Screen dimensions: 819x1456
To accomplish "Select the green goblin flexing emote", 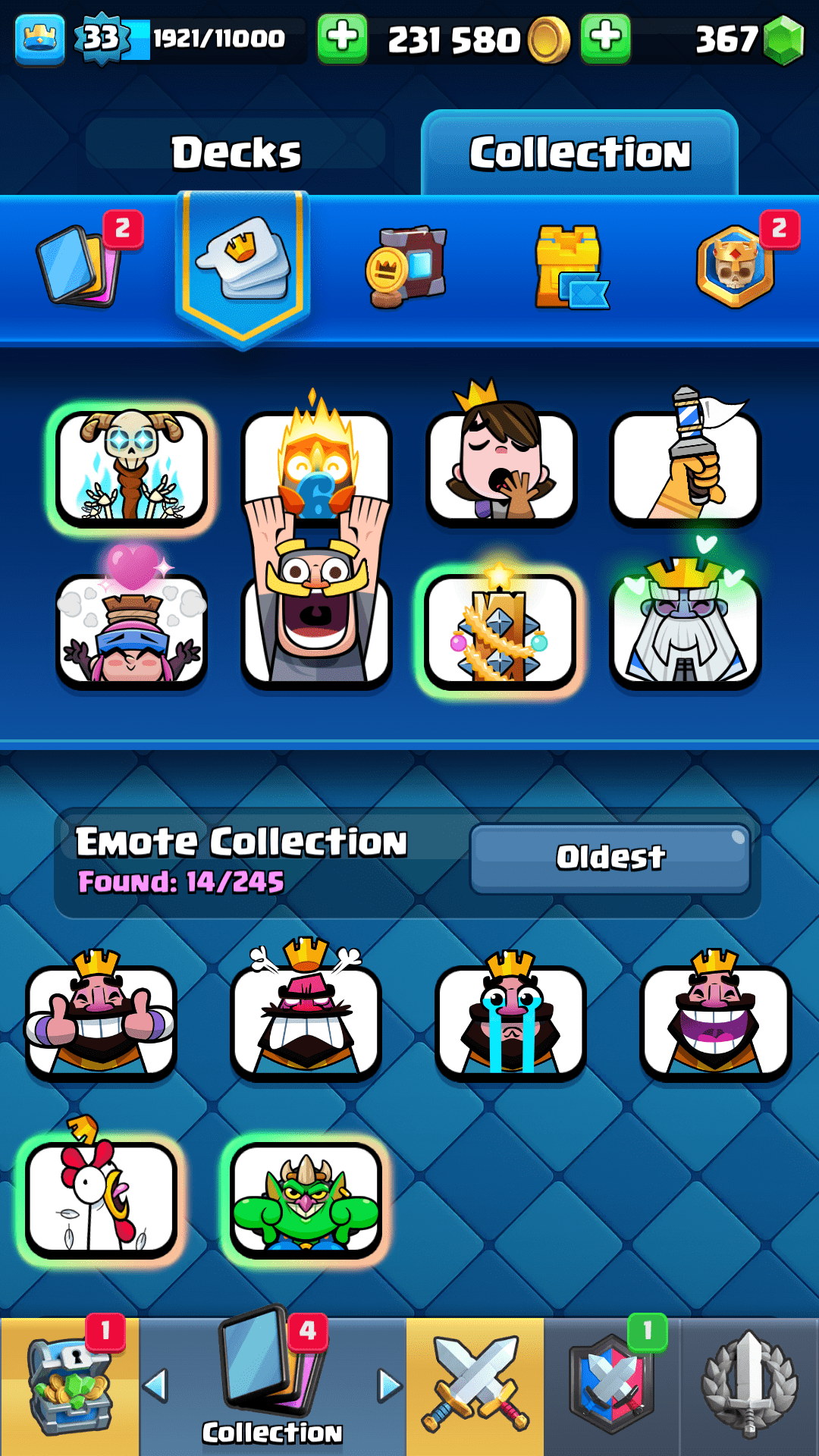I will [x=306, y=1198].
